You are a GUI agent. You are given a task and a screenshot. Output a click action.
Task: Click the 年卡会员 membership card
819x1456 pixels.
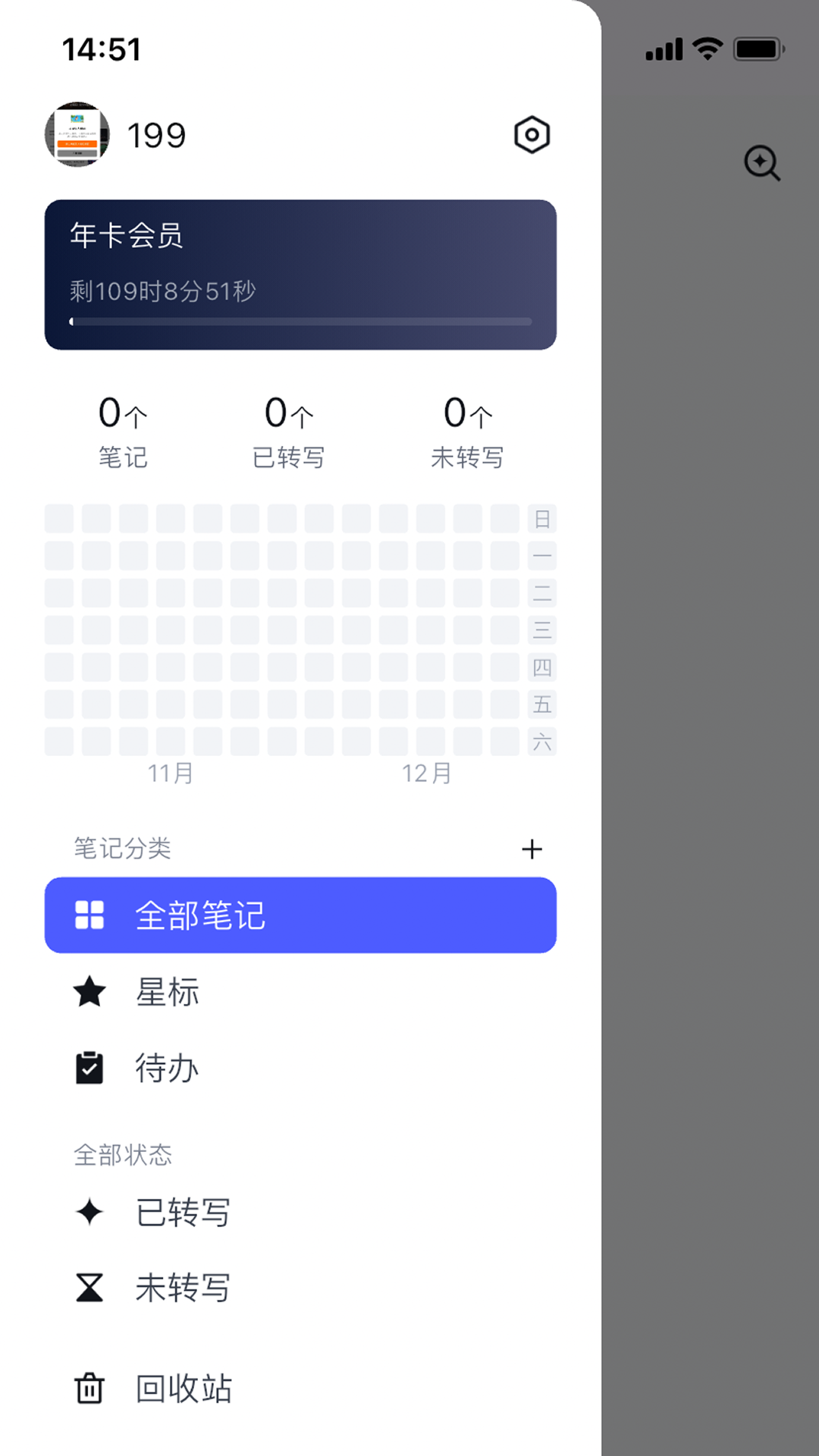coord(301,275)
